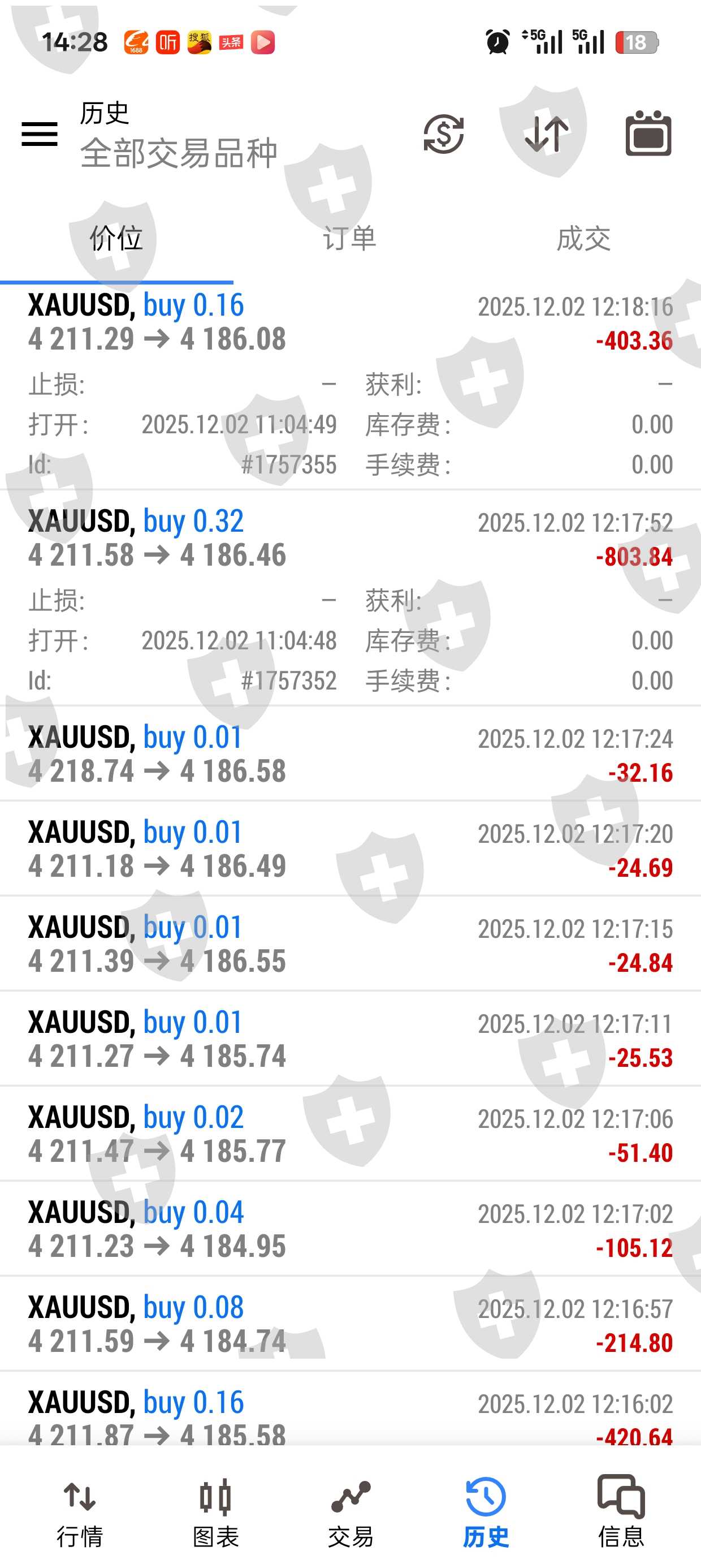Switch to the 成交 tab
701x1568 pixels.
pos(583,239)
